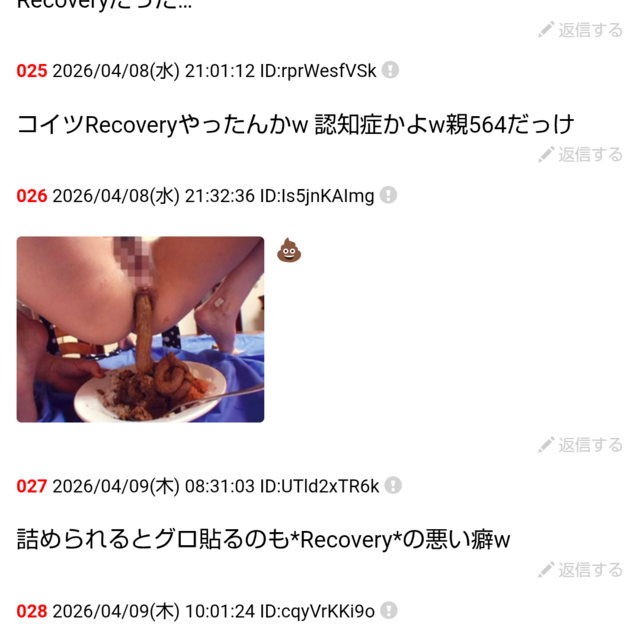Screen dimensions: 640x640
Task: Report post 026 via the alert icon
Action: pyautogui.click(x=388, y=195)
